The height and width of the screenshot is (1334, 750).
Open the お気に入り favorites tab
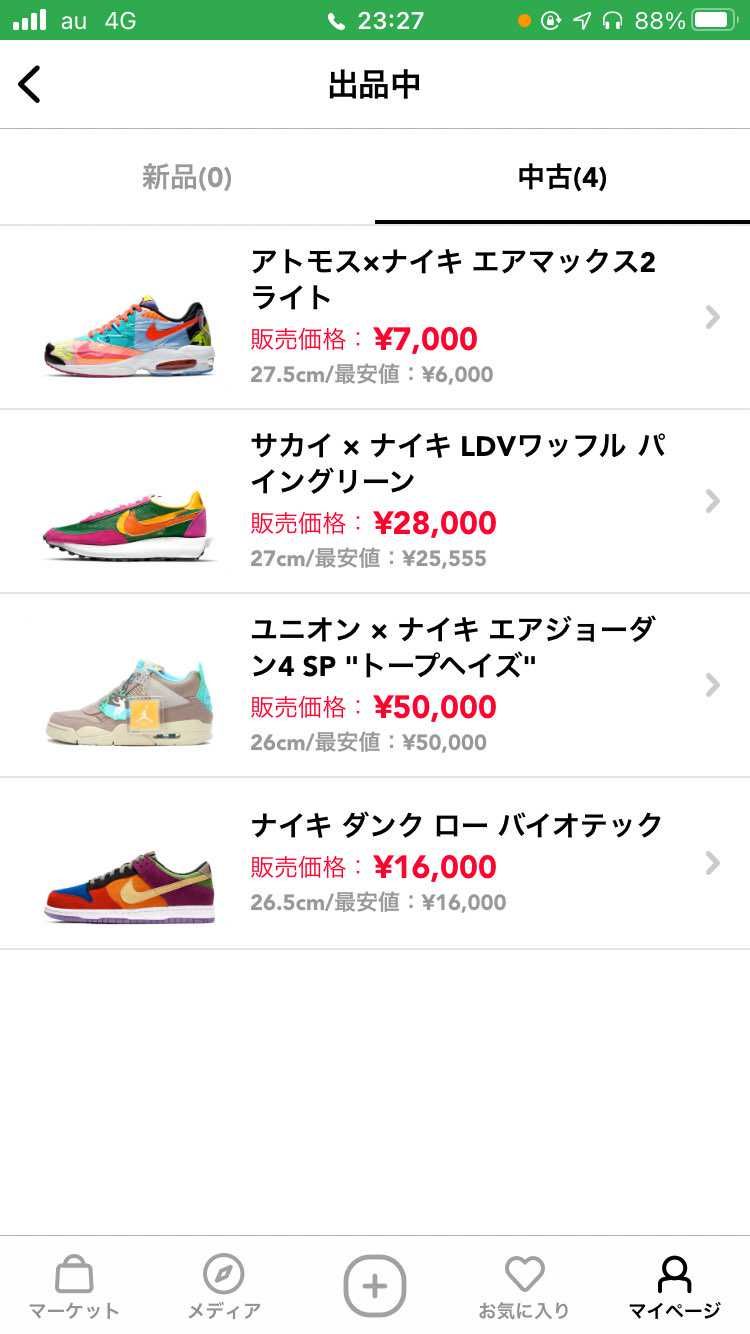coord(524,1286)
